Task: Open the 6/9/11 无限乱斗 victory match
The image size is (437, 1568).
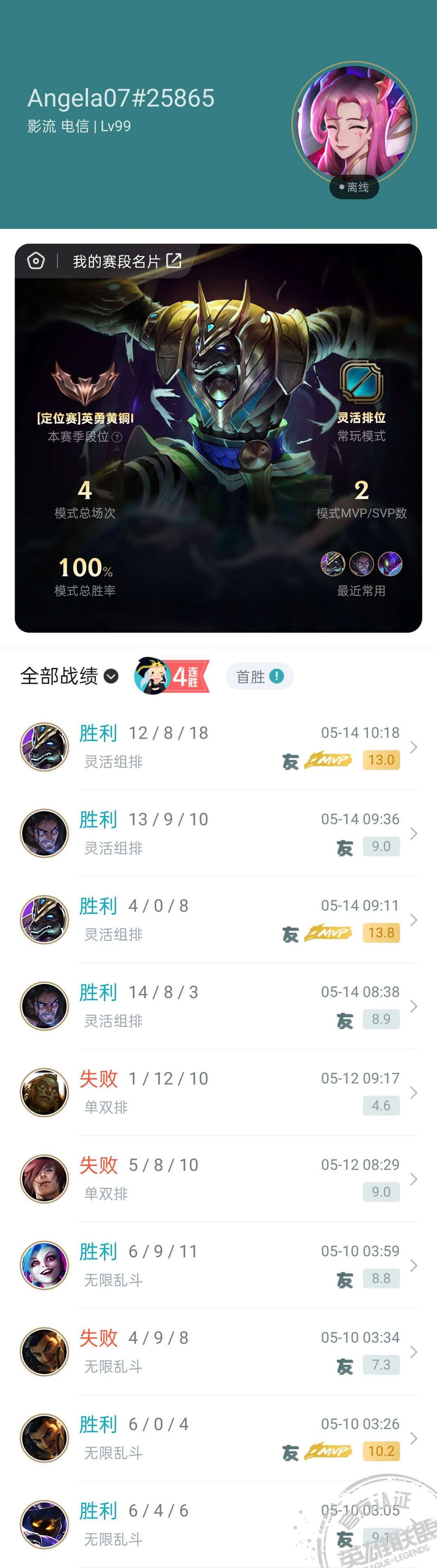Action: click(219, 1265)
